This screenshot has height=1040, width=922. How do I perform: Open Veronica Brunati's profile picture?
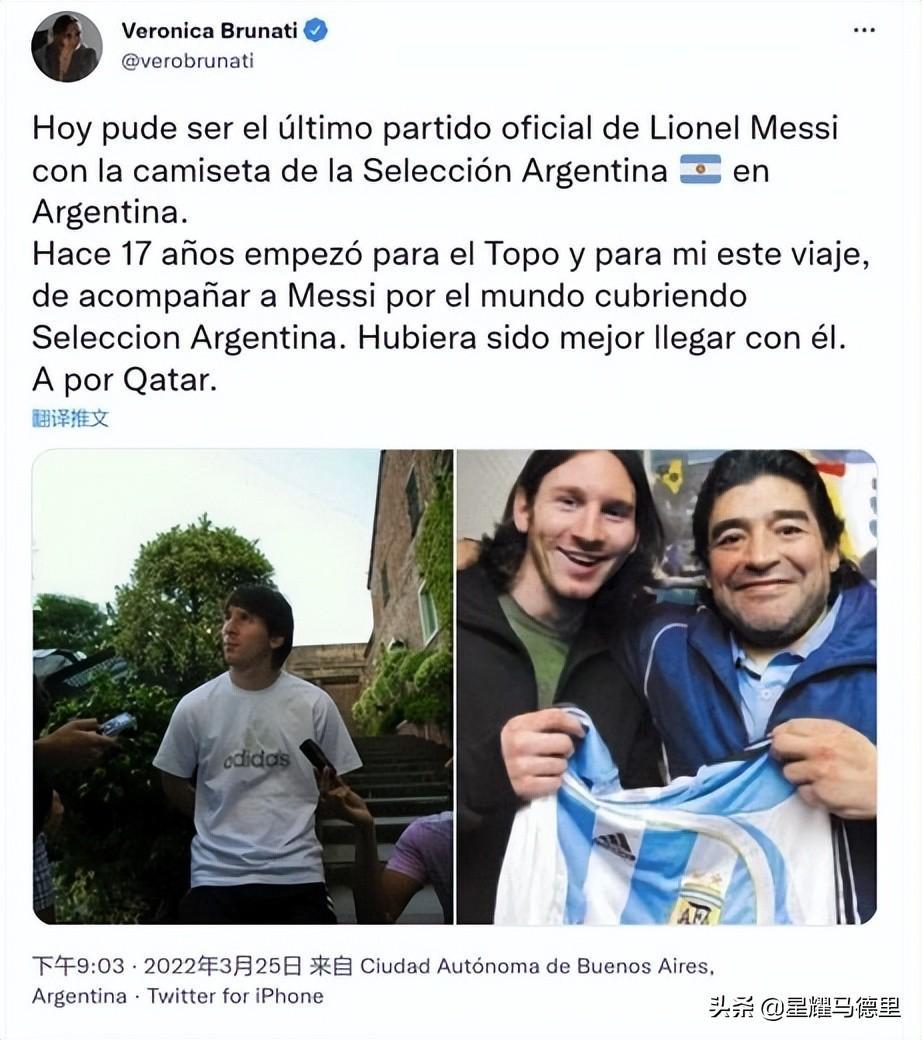[66, 47]
